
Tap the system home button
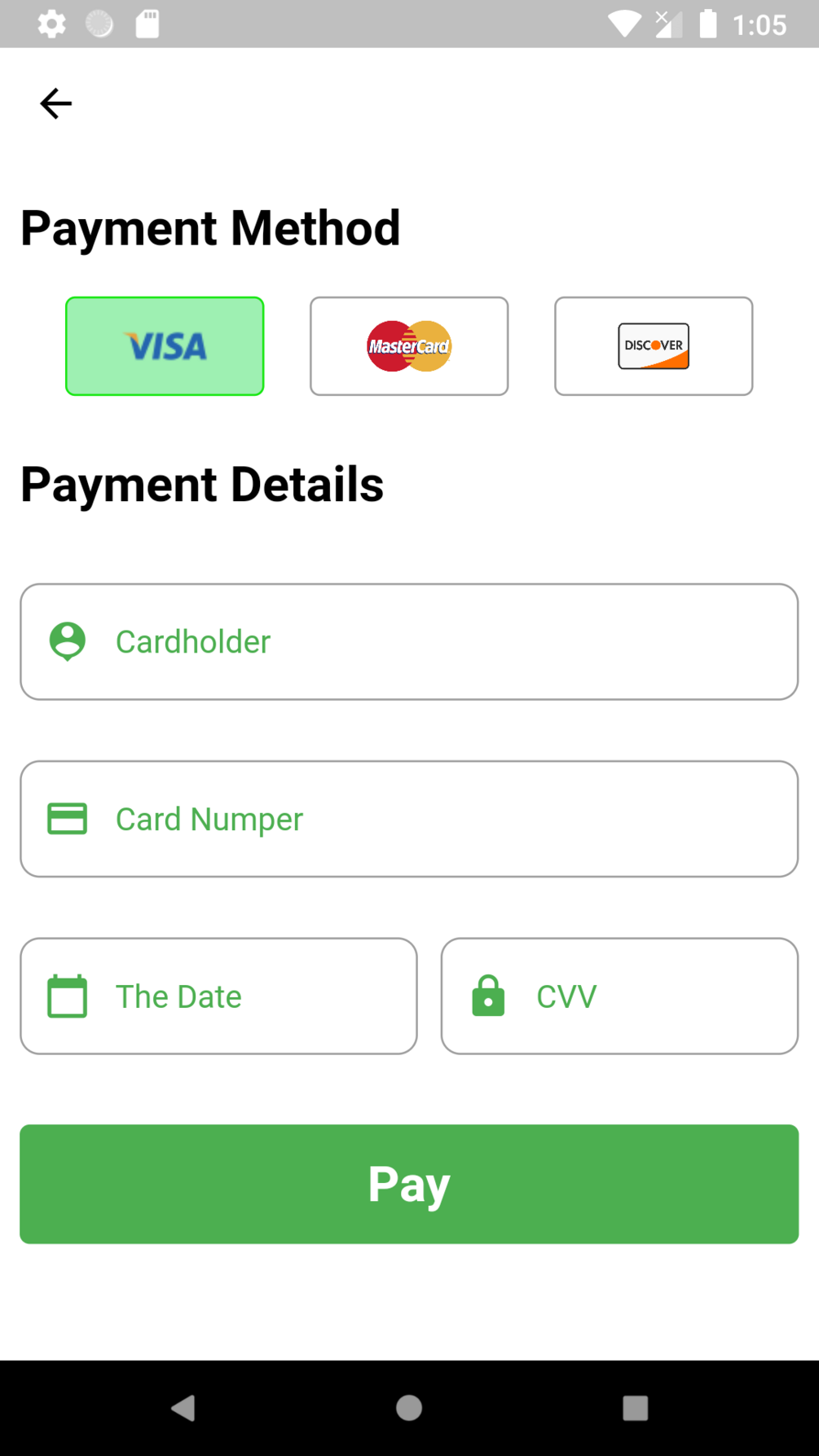pyautogui.click(x=409, y=1407)
